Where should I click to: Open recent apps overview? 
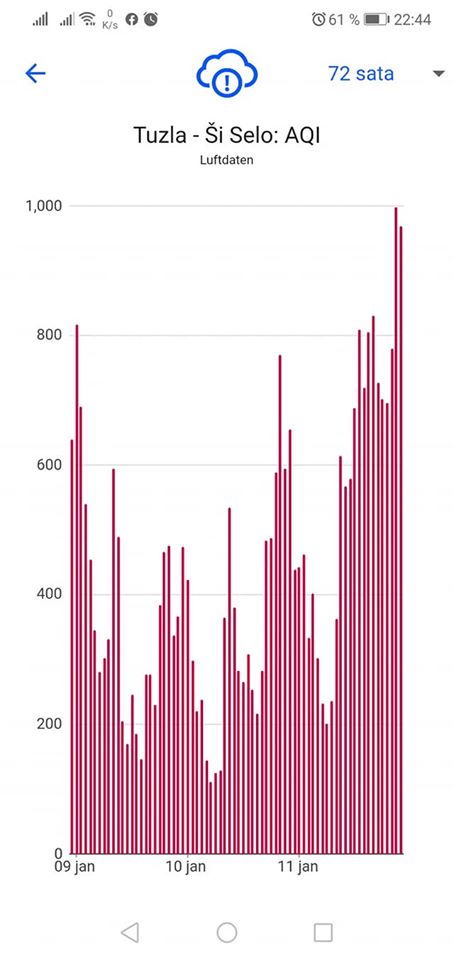tap(323, 932)
